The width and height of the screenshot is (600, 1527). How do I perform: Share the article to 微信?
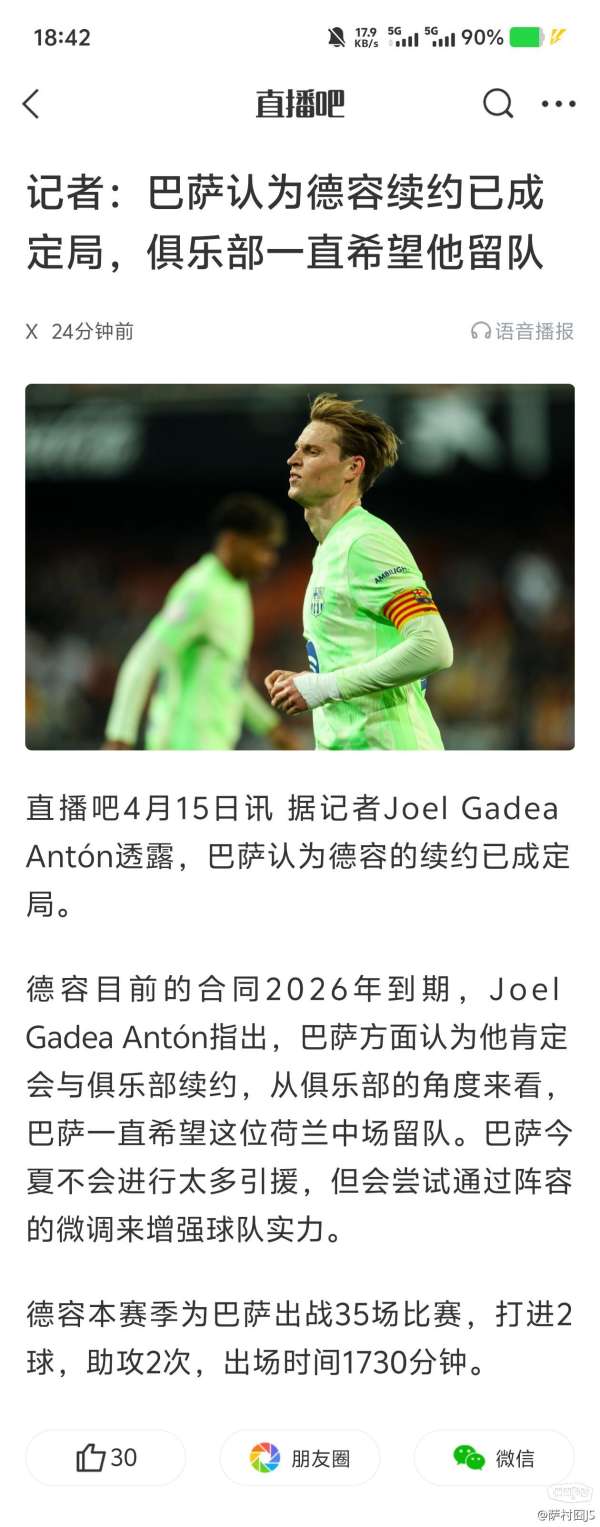[494, 1457]
